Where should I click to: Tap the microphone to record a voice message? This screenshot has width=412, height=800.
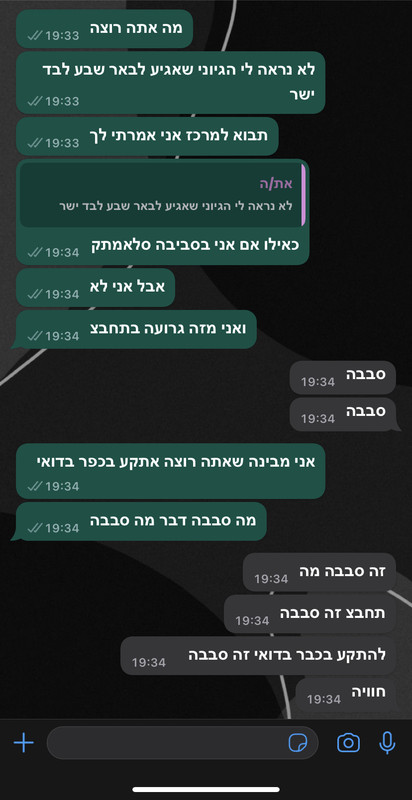[387, 742]
